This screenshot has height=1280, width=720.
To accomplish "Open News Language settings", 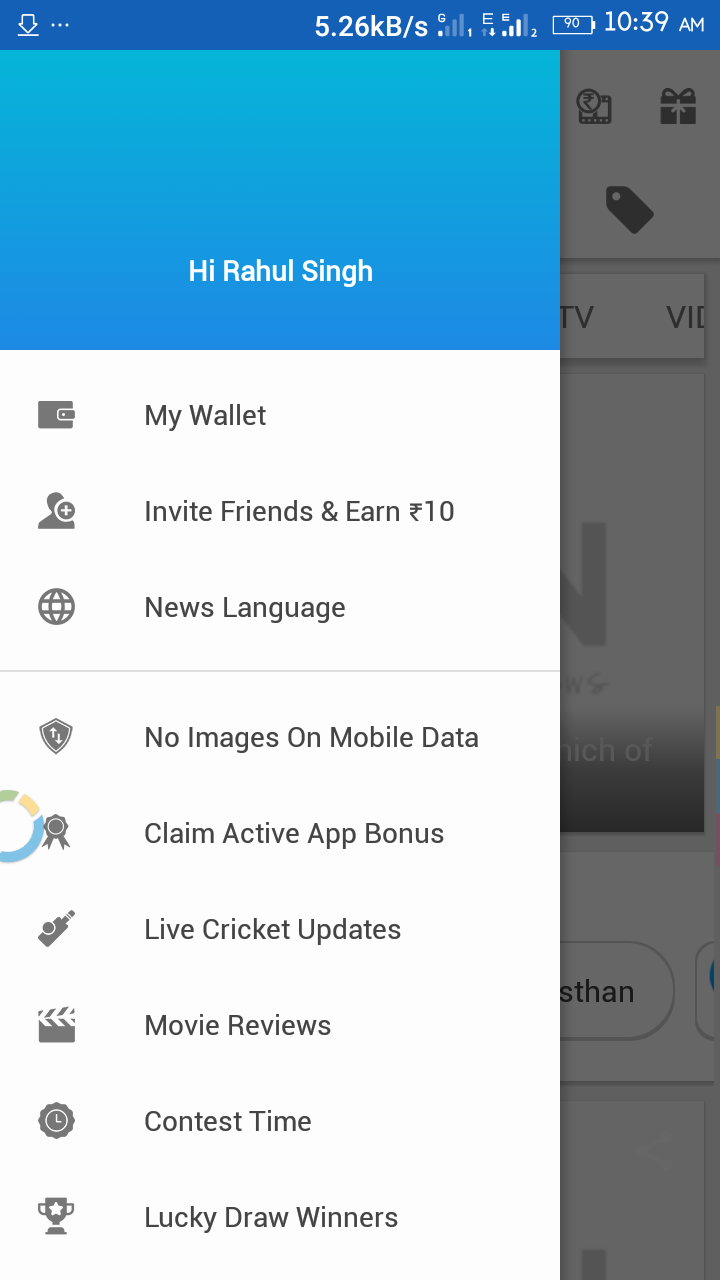I will coord(244,607).
